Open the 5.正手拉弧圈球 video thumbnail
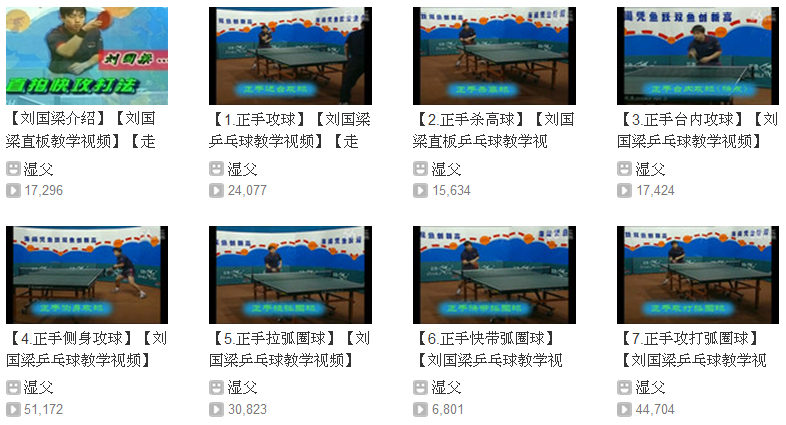The height and width of the screenshot is (425, 786). tap(290, 275)
